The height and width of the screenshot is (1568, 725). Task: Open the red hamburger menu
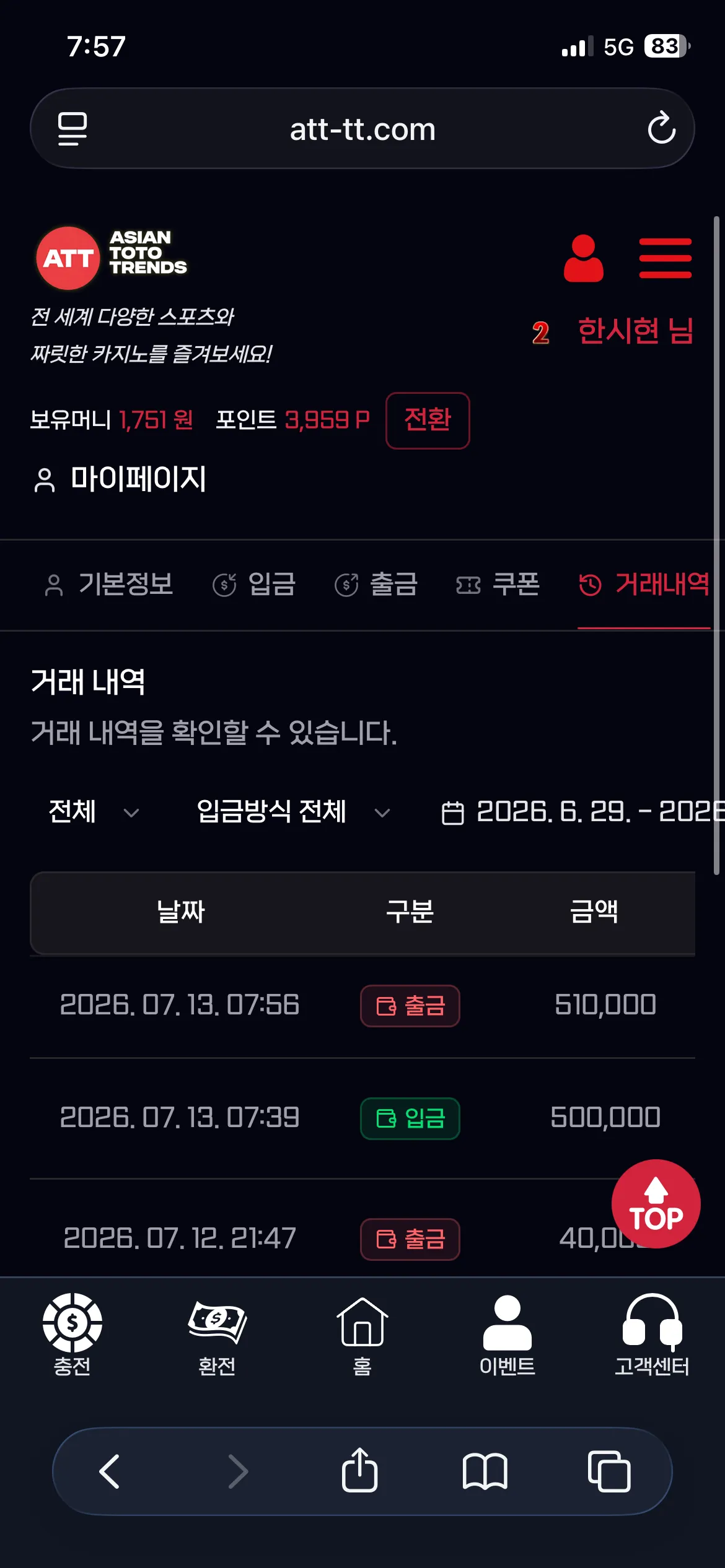pos(665,258)
